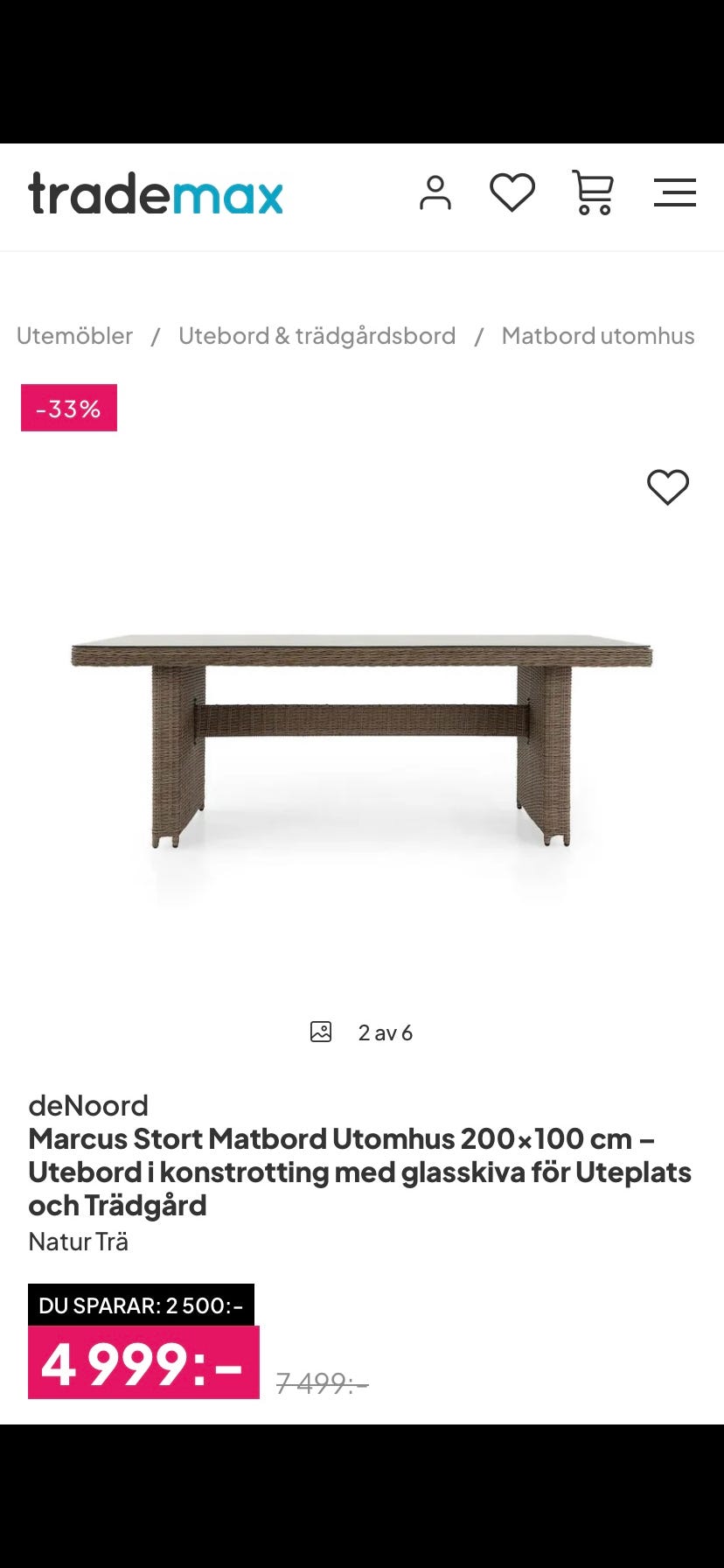
Task: Click the trademax logo
Action: (x=155, y=193)
